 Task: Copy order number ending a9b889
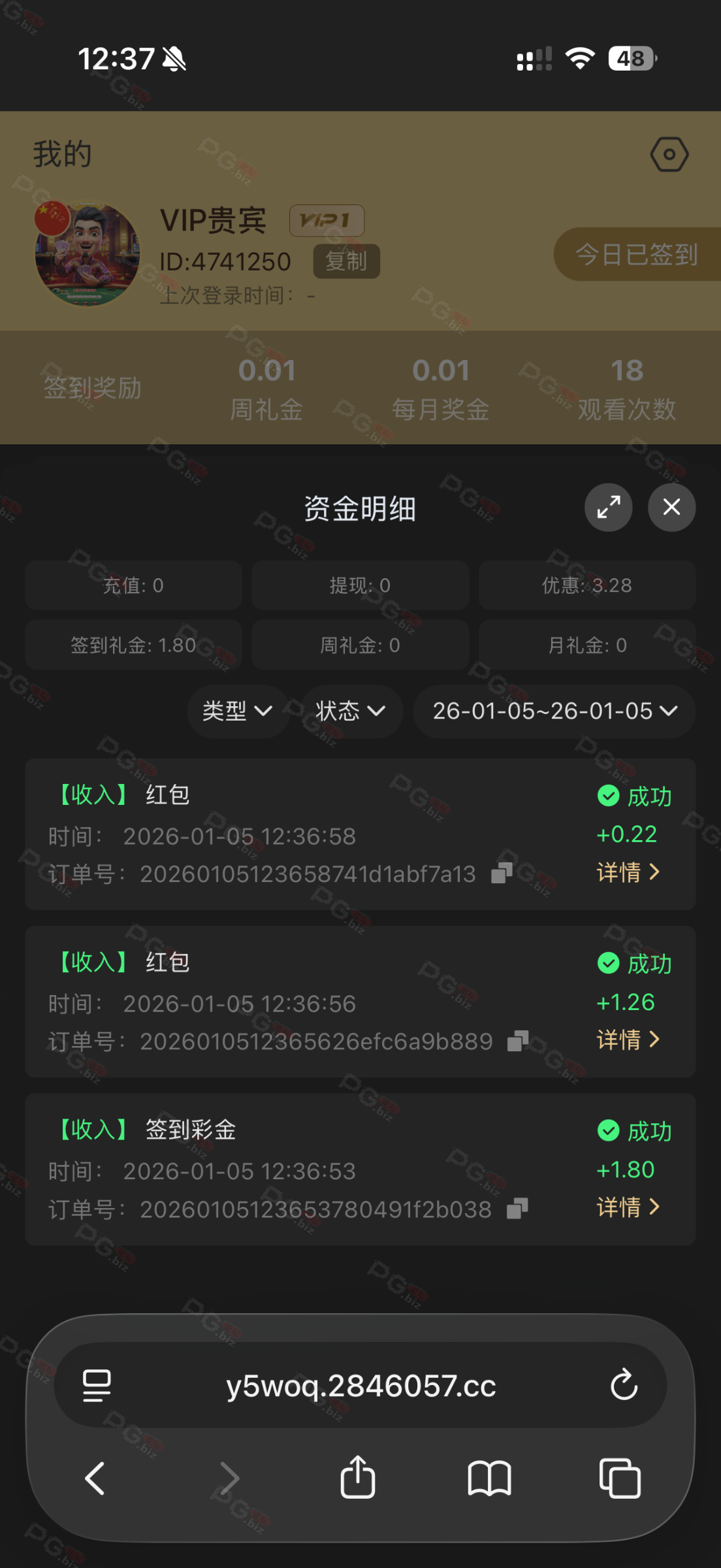[518, 1041]
